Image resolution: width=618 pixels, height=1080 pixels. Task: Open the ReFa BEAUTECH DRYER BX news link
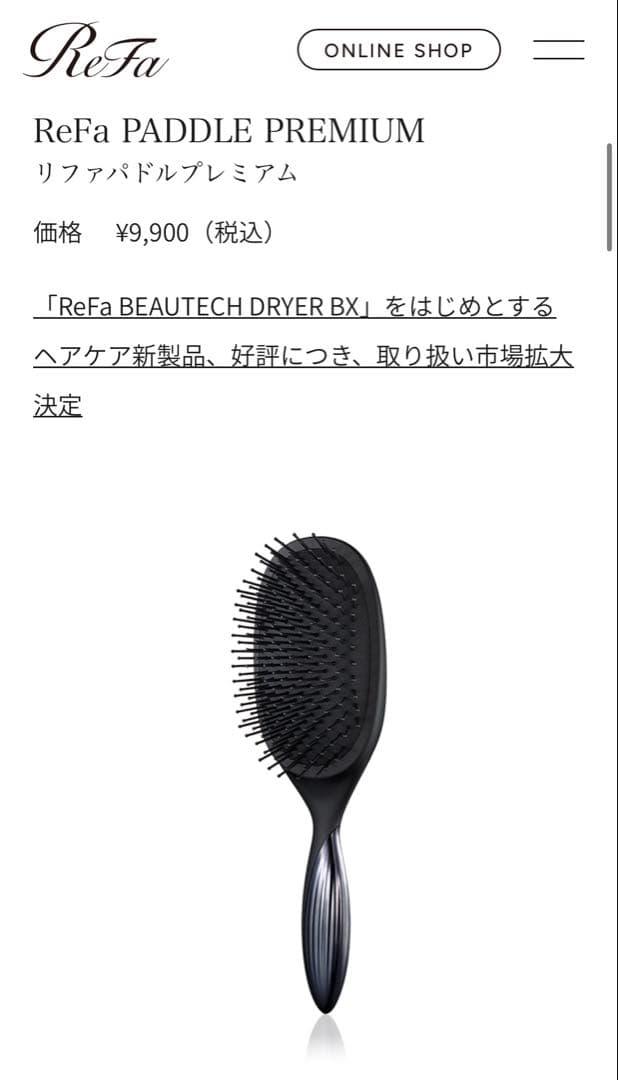tap(302, 356)
